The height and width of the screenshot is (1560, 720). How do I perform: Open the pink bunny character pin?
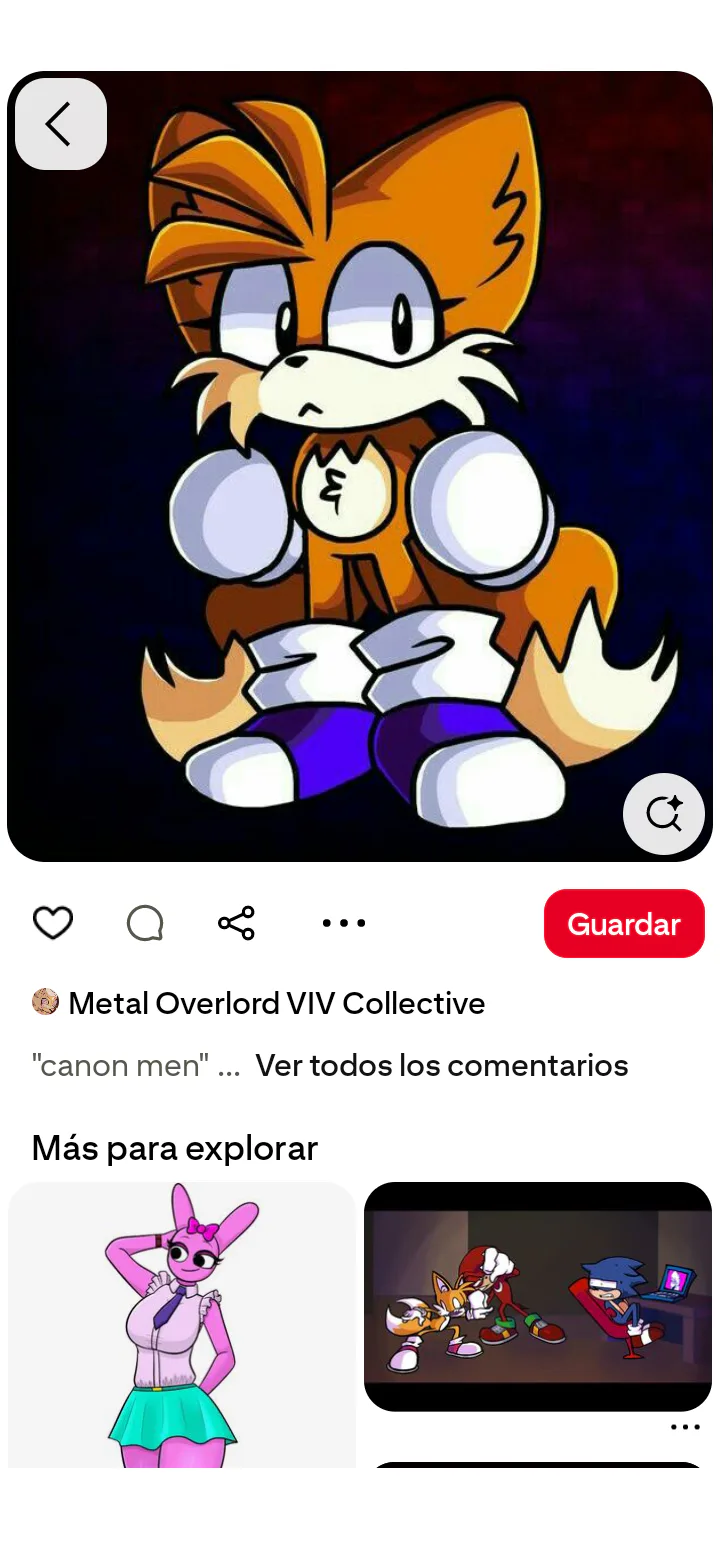click(182, 1325)
